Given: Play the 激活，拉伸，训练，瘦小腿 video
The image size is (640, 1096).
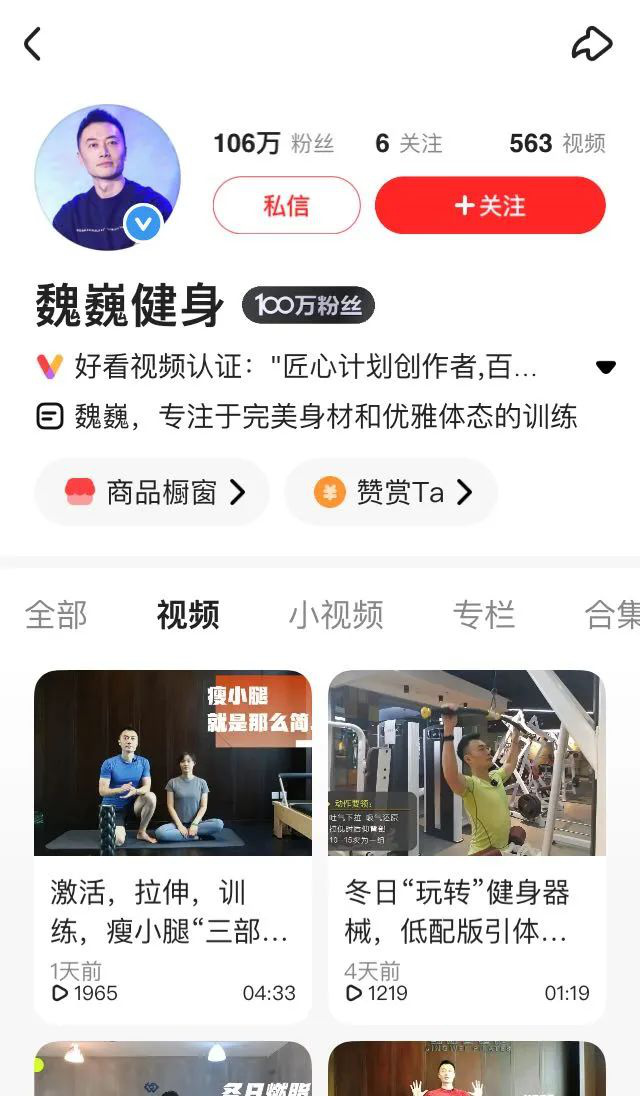Looking at the screenshot, I should (x=173, y=764).
